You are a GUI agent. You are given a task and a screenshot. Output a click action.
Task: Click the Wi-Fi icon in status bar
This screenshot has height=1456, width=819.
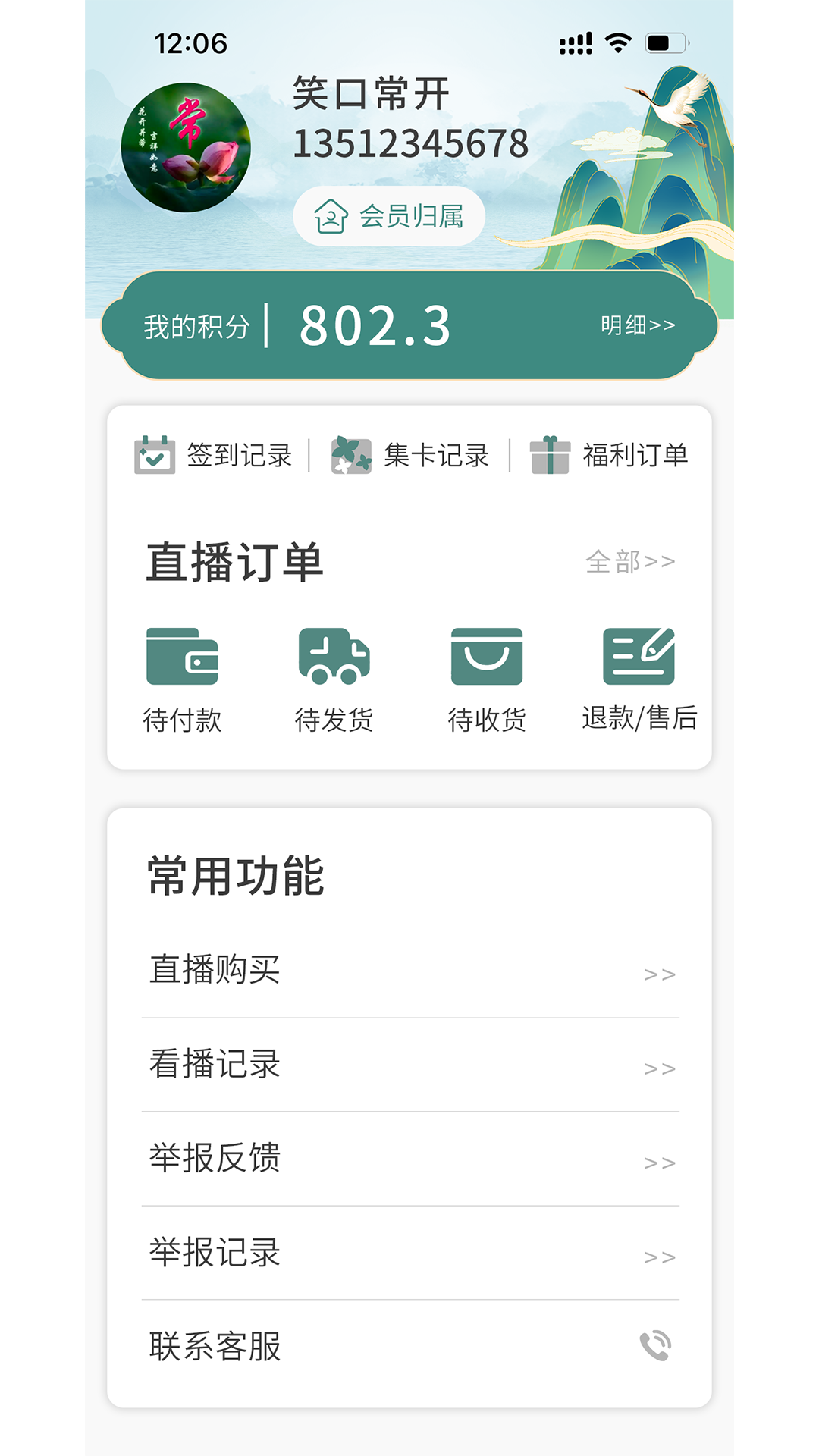tap(620, 43)
